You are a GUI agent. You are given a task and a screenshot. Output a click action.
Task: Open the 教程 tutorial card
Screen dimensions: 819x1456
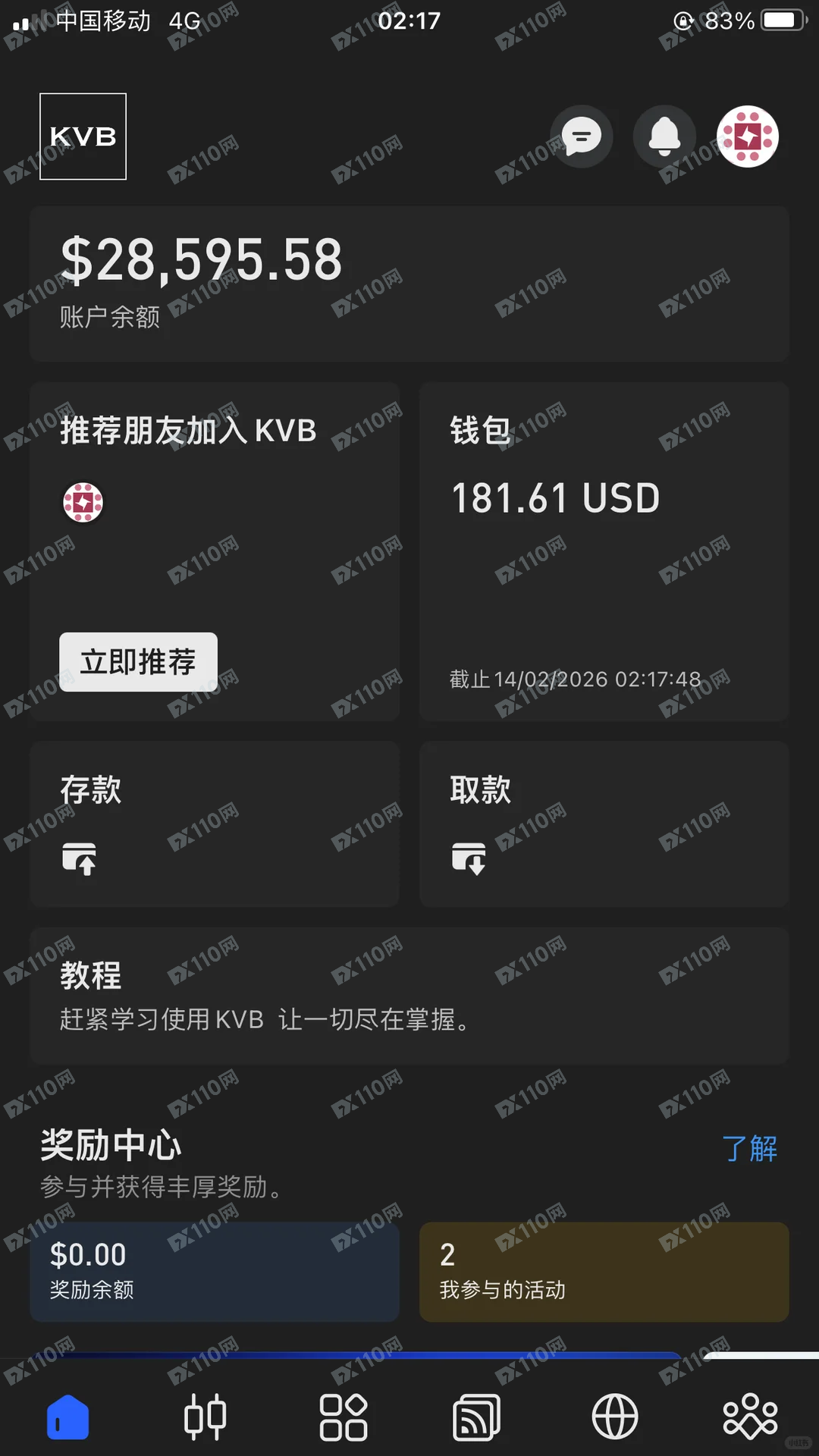point(409,996)
